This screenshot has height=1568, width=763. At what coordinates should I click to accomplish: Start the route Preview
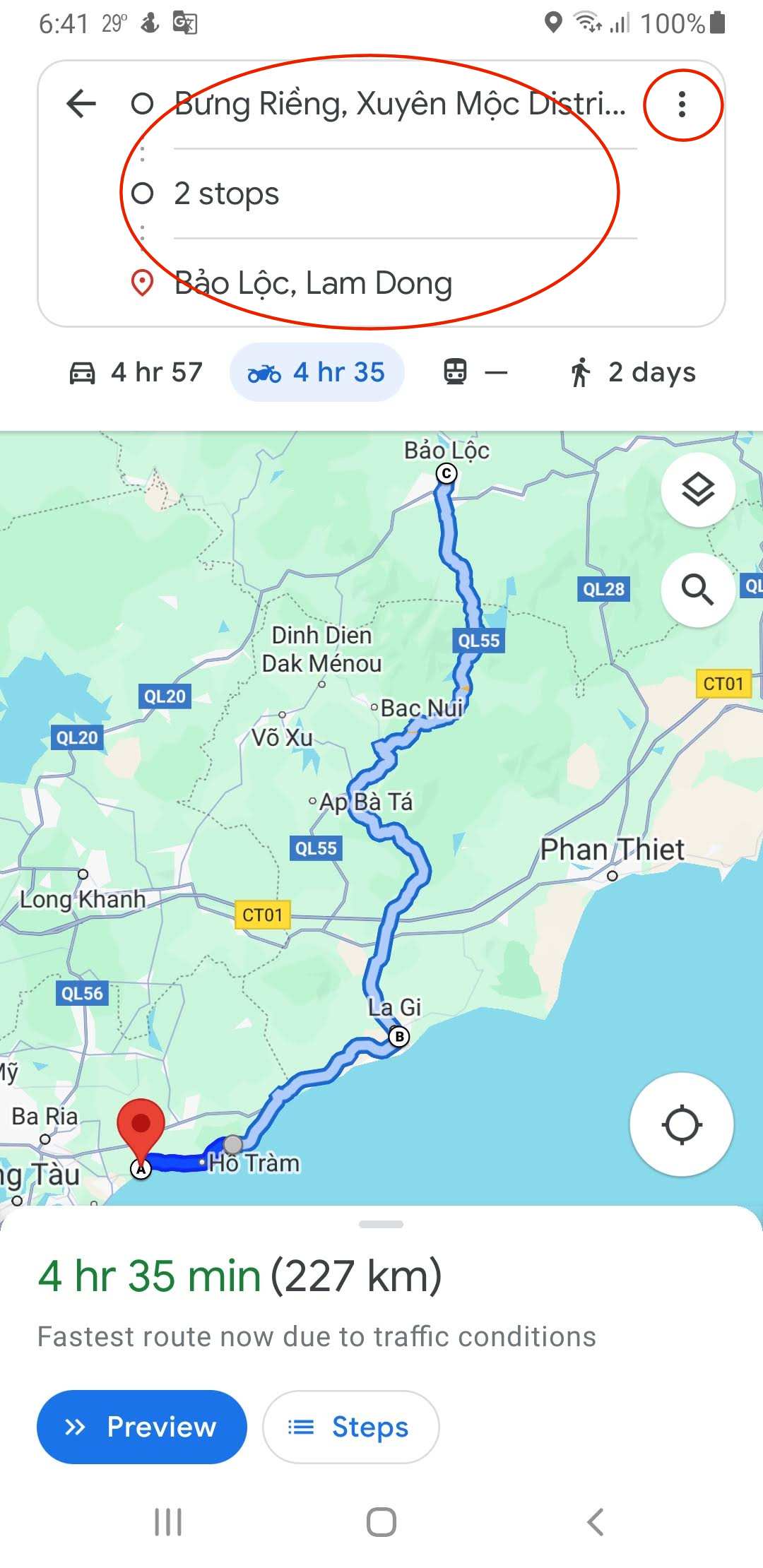coord(142,1427)
